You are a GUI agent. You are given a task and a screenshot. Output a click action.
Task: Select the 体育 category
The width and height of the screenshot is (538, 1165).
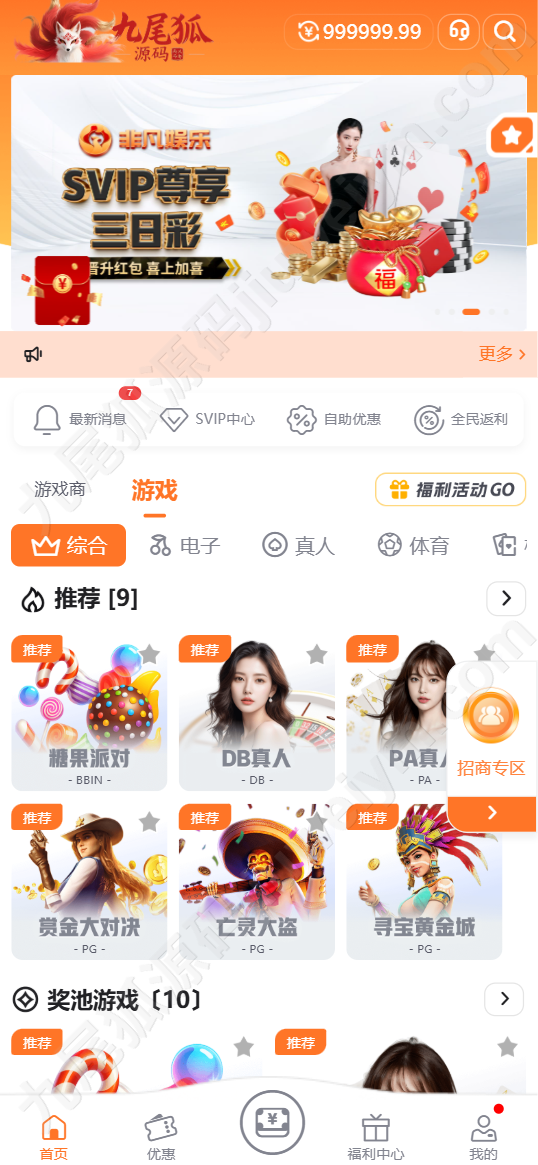pyautogui.click(x=413, y=545)
